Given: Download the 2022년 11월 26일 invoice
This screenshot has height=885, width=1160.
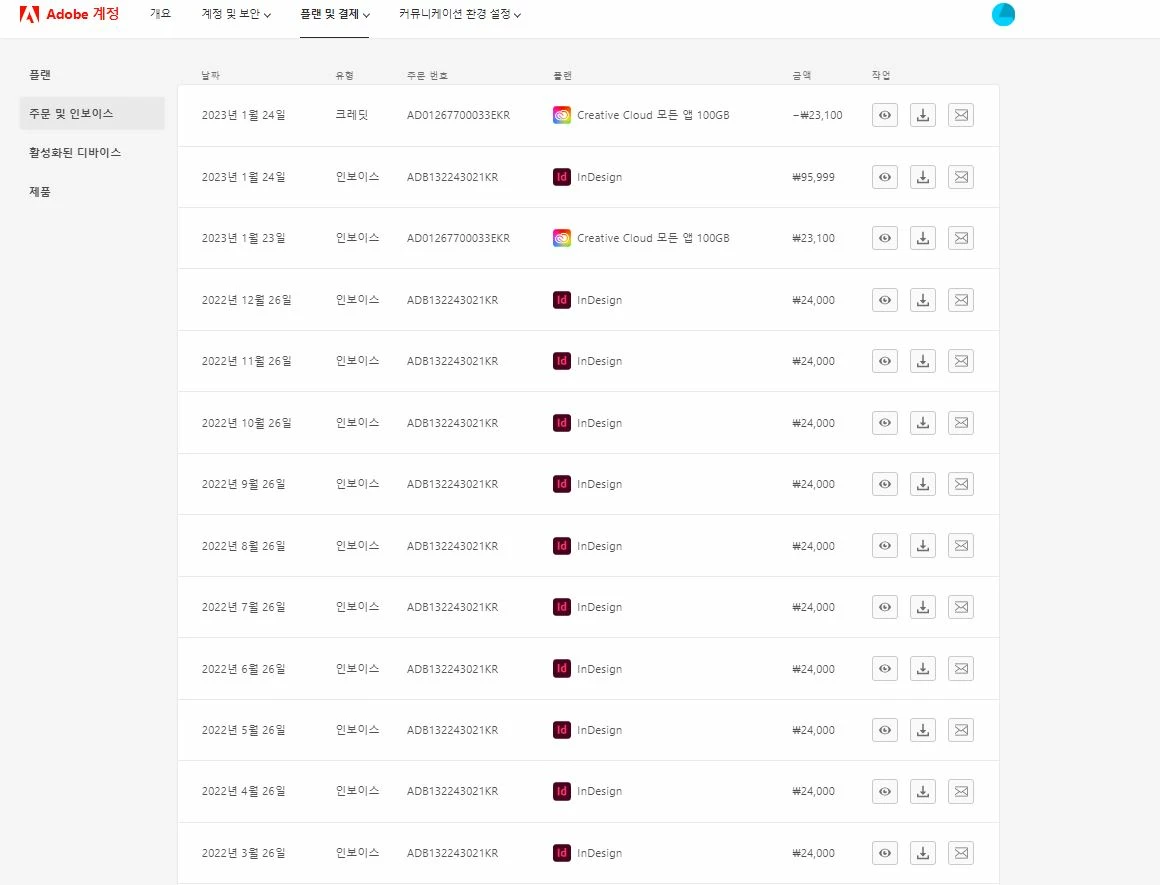Looking at the screenshot, I should [923, 361].
